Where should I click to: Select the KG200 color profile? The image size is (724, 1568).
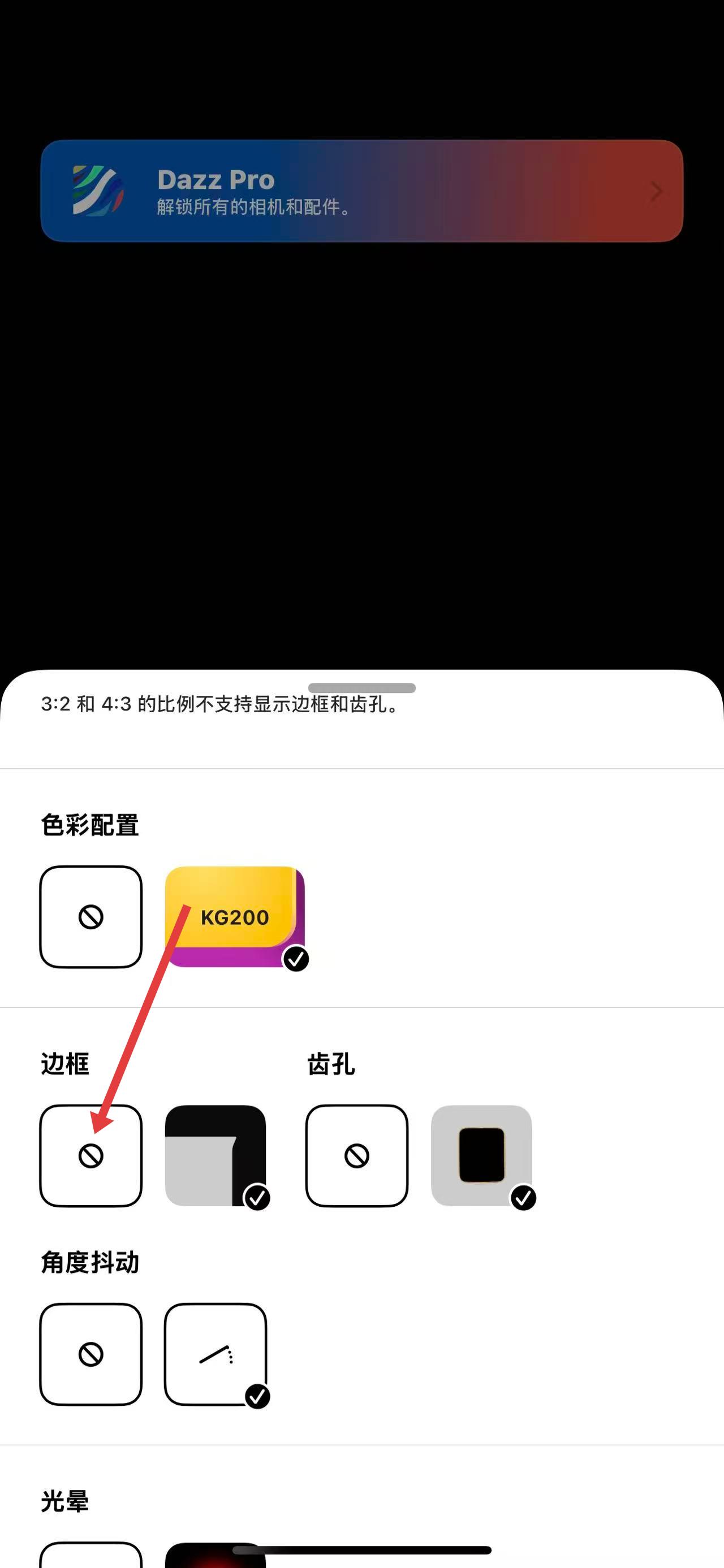point(234,917)
